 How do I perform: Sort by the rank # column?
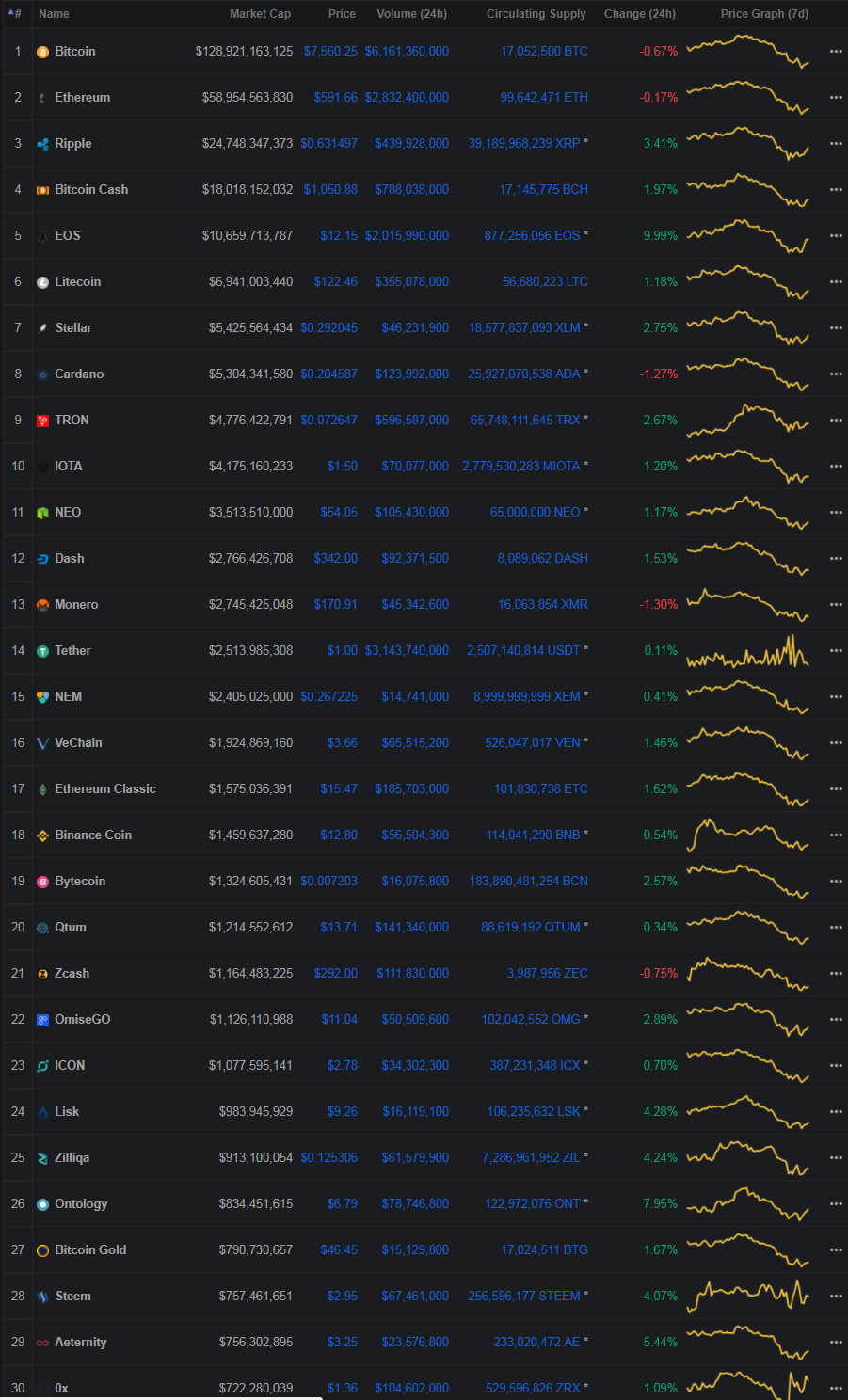click(15, 14)
